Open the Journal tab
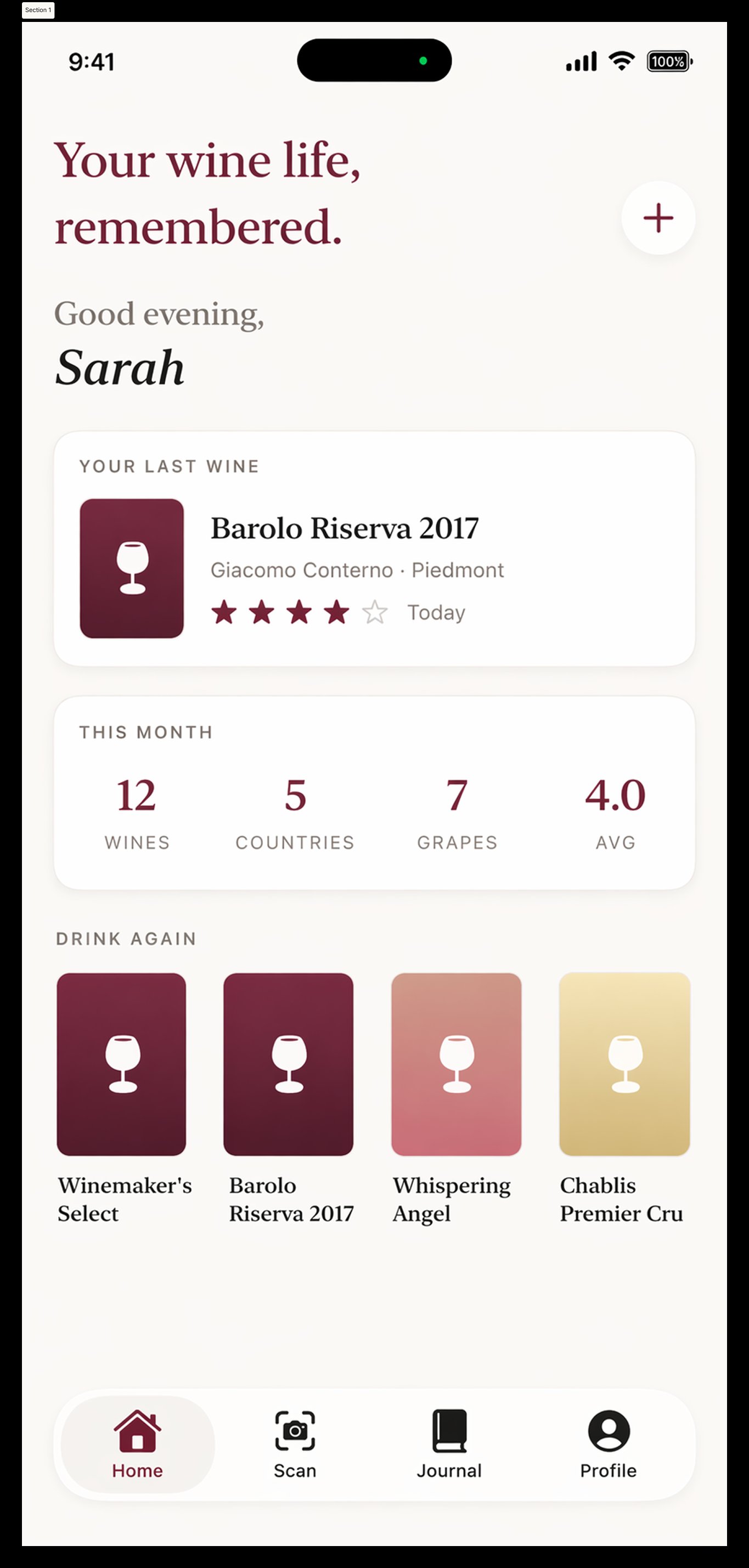749x1568 pixels. coord(449,1444)
